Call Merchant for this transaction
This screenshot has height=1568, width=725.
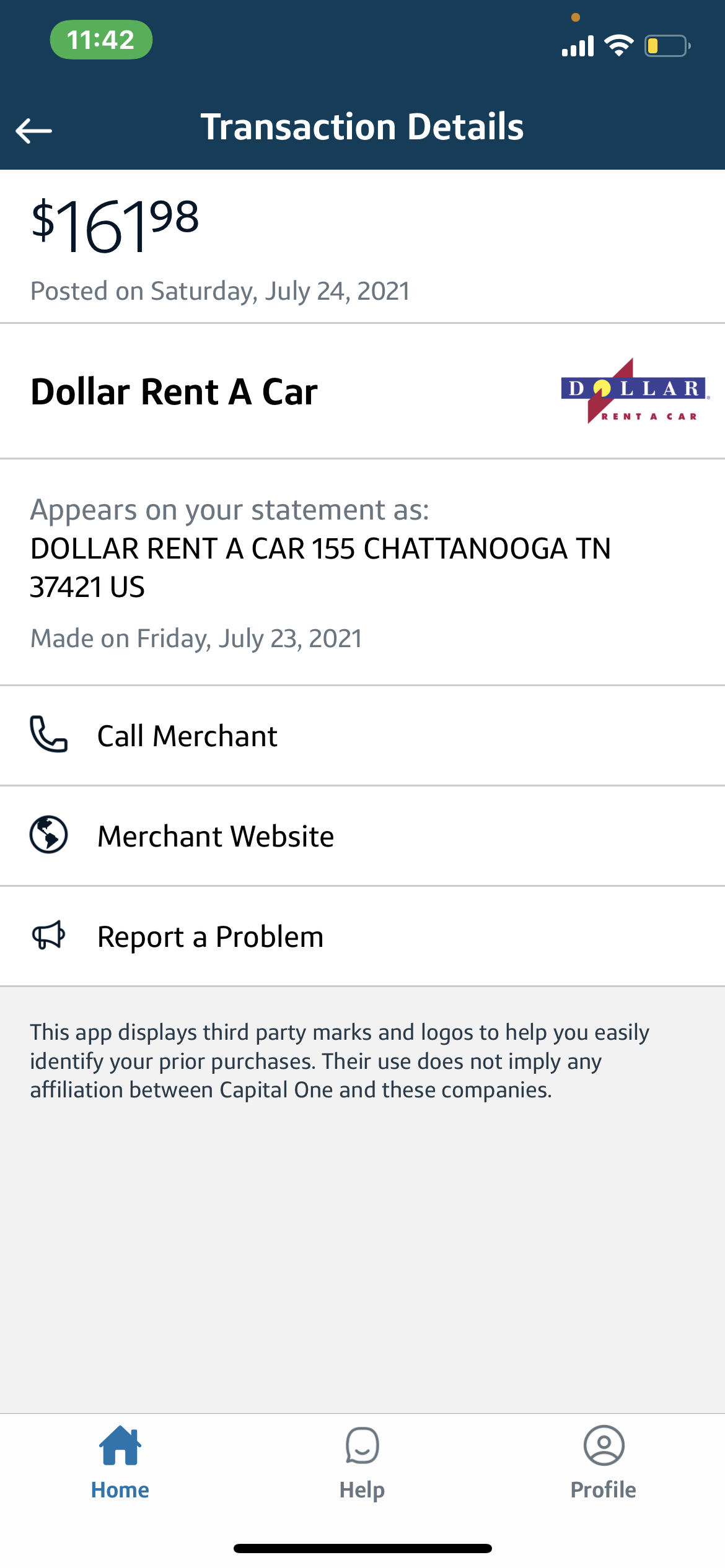click(362, 736)
